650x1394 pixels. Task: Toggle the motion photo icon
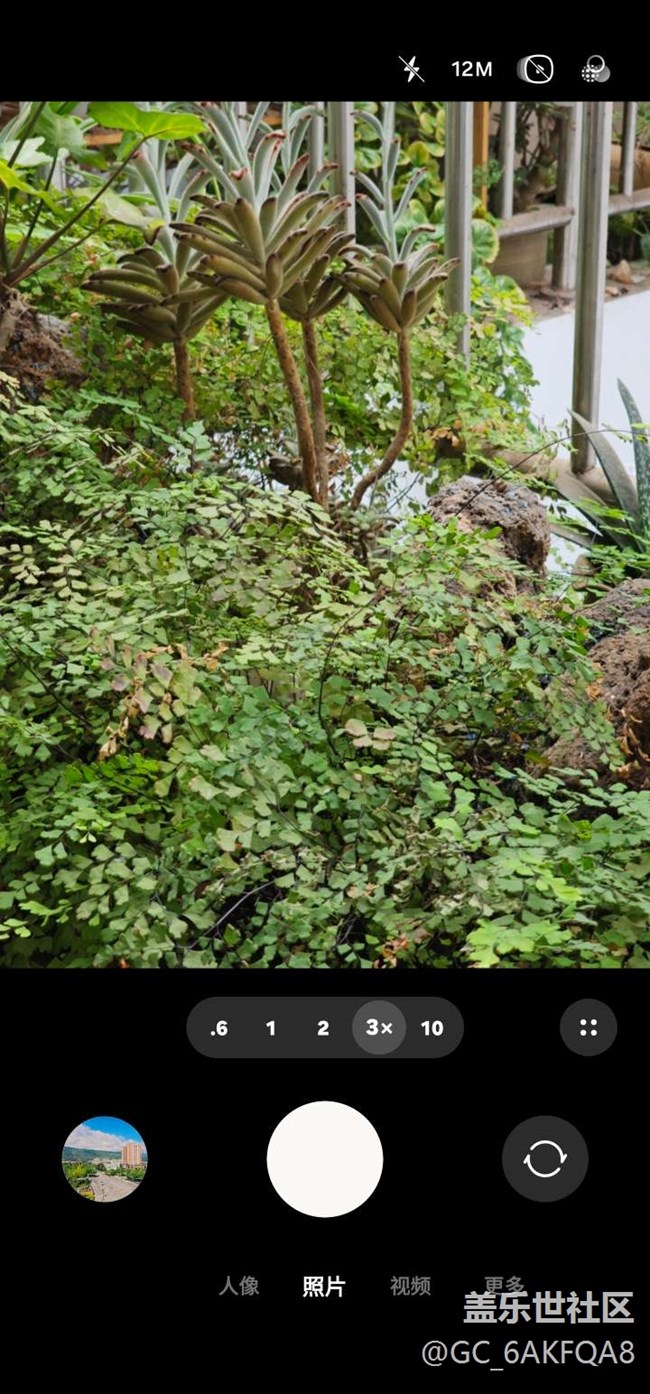537,69
